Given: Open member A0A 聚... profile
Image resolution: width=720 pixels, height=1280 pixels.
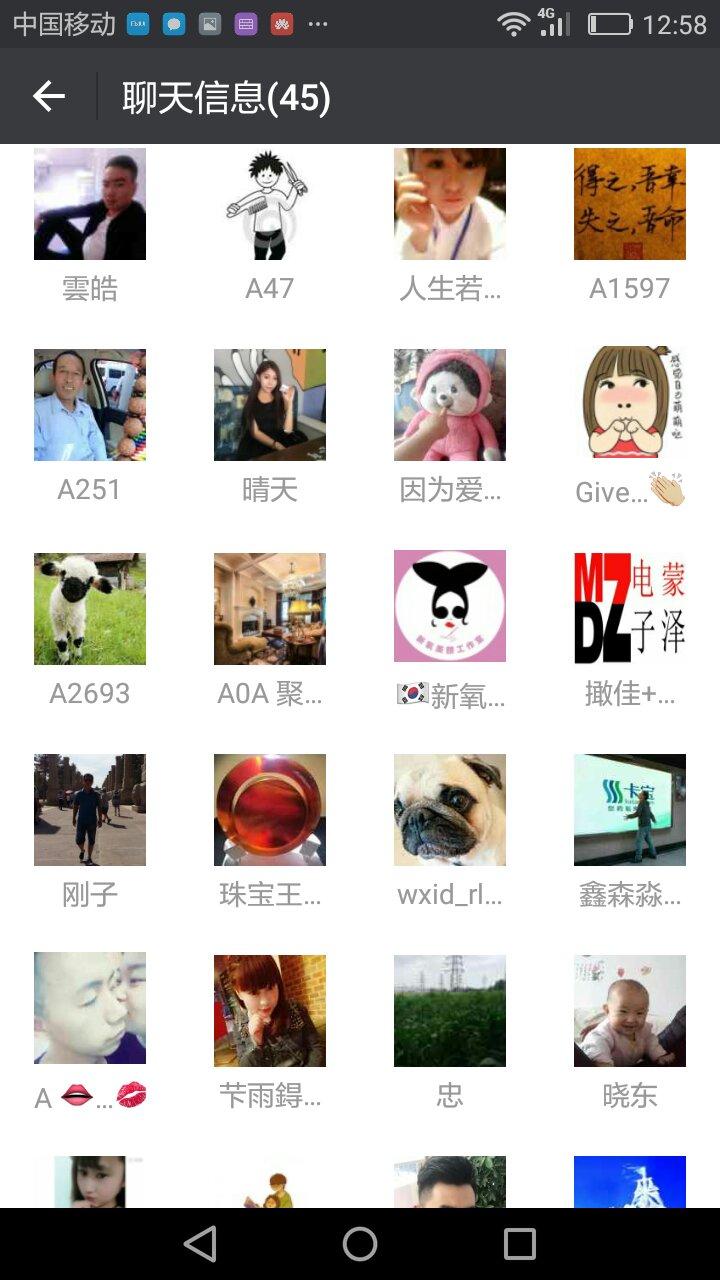Looking at the screenshot, I should pos(270,608).
